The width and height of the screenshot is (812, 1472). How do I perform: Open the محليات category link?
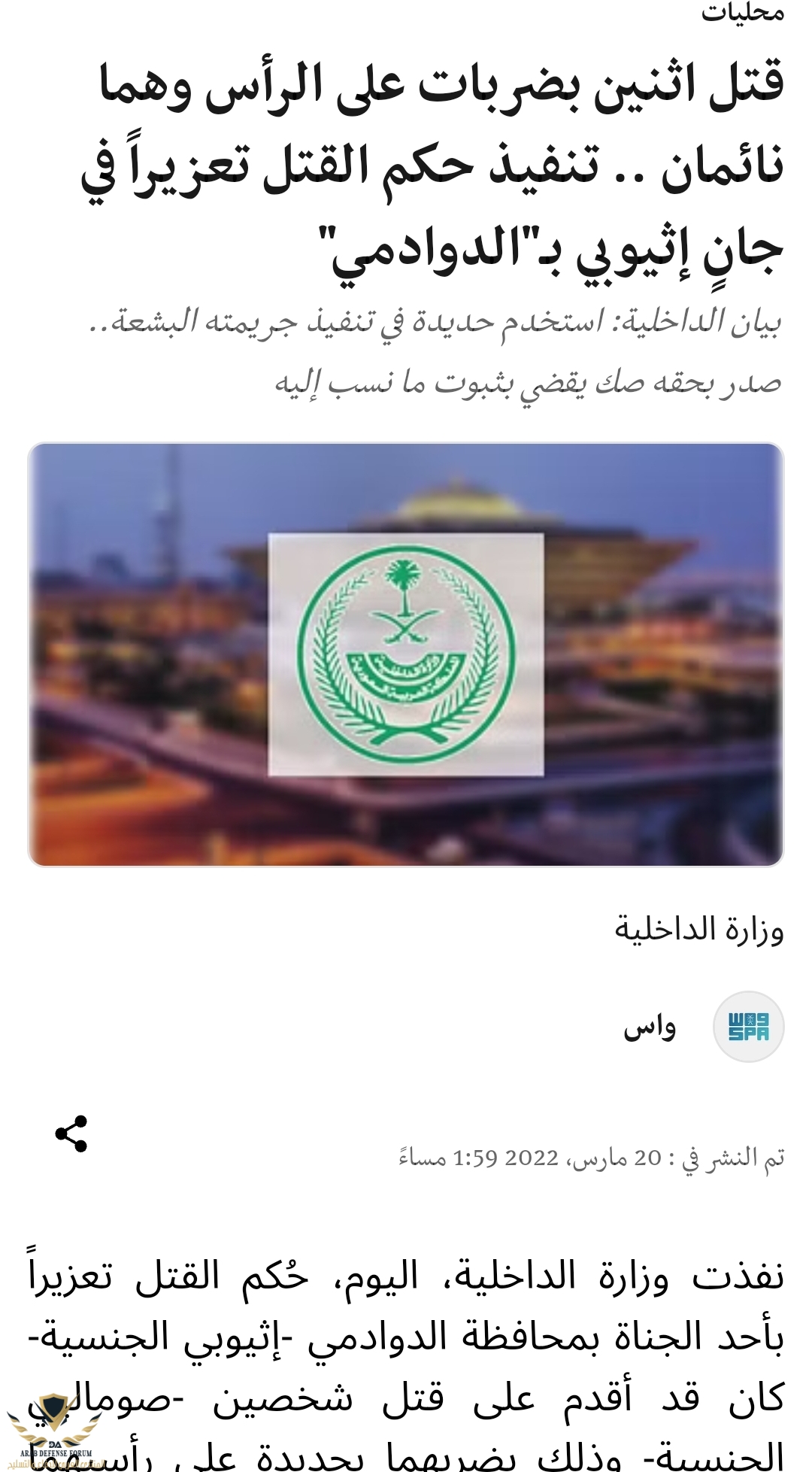tap(742, 13)
